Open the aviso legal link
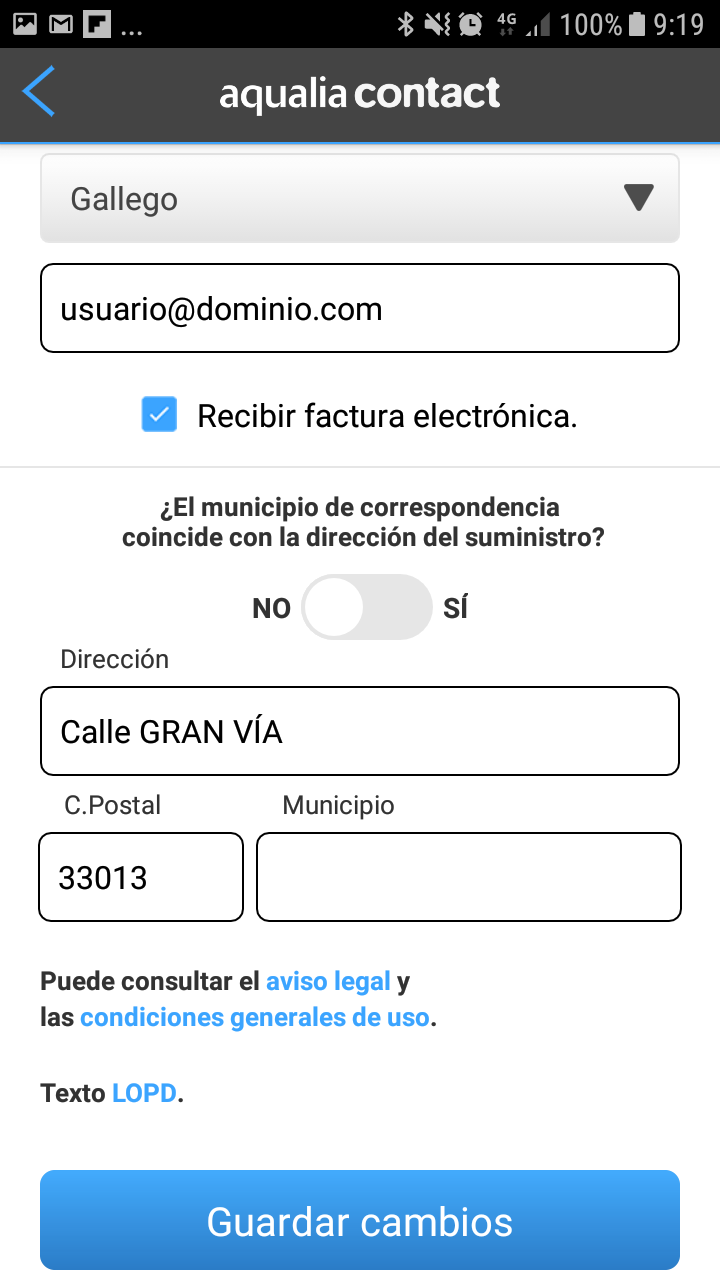The image size is (720, 1280). tap(328, 981)
